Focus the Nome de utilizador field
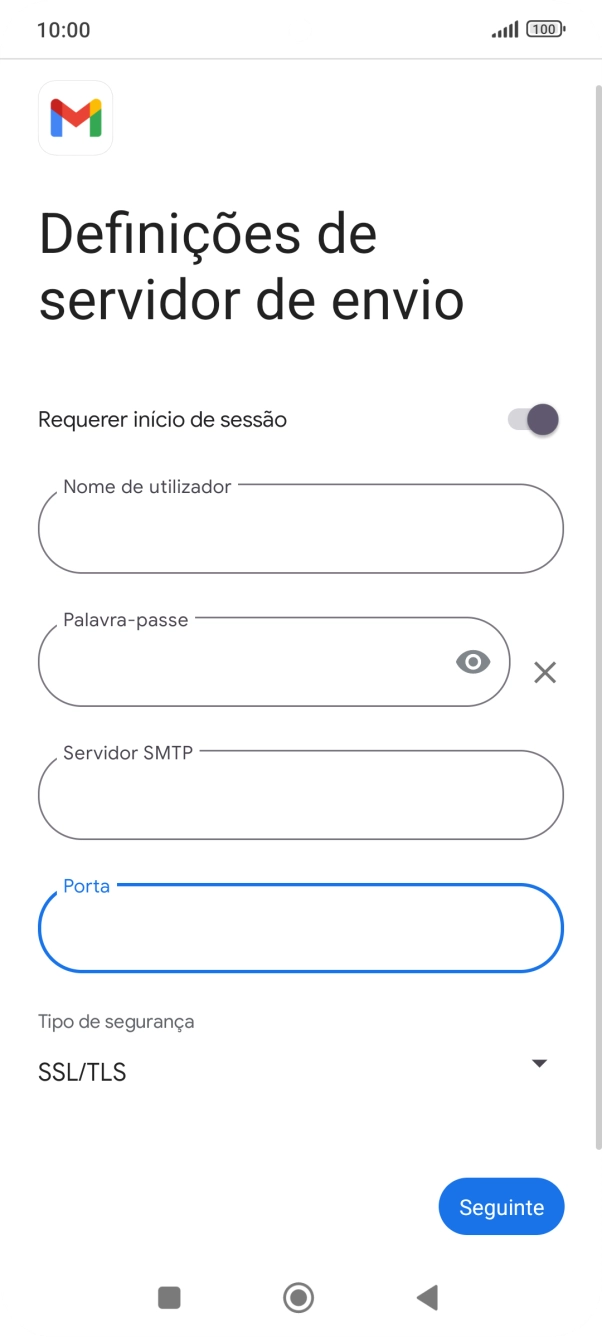Image resolution: width=602 pixels, height=1337 pixels. pos(300,530)
